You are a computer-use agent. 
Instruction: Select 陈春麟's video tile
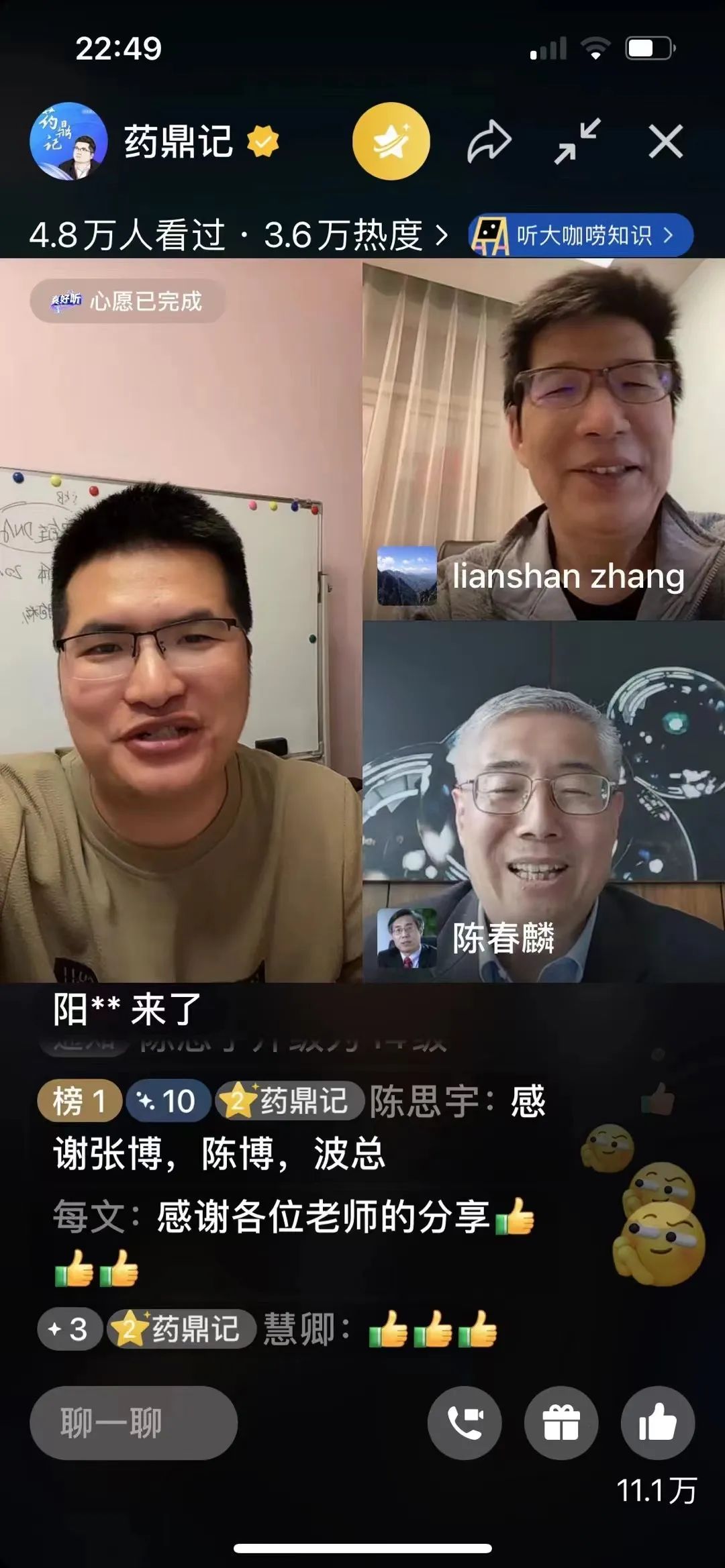tap(544, 802)
